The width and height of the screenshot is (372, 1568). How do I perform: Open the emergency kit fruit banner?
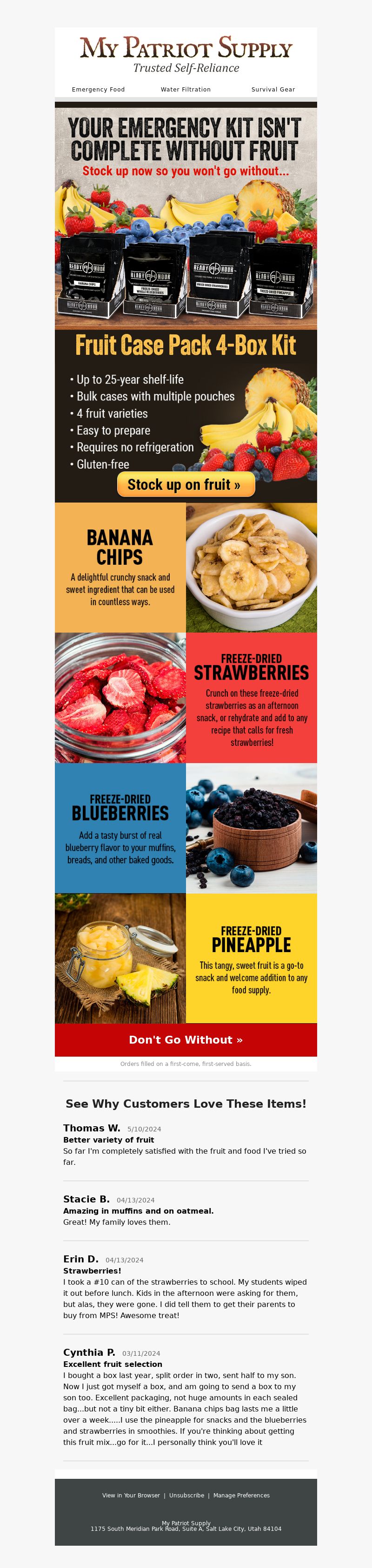[x=186, y=218]
